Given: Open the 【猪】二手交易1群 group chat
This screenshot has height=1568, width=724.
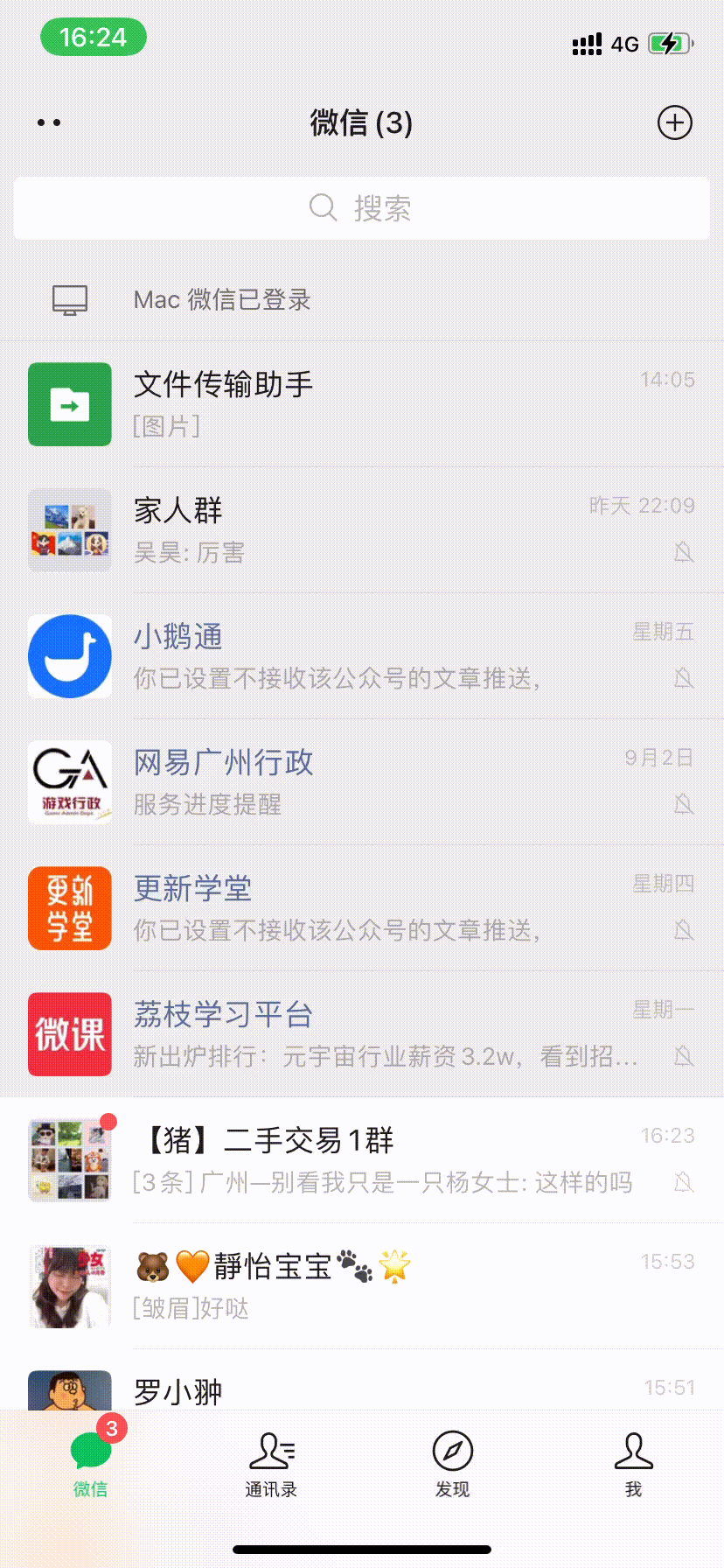Looking at the screenshot, I should (x=362, y=1160).
